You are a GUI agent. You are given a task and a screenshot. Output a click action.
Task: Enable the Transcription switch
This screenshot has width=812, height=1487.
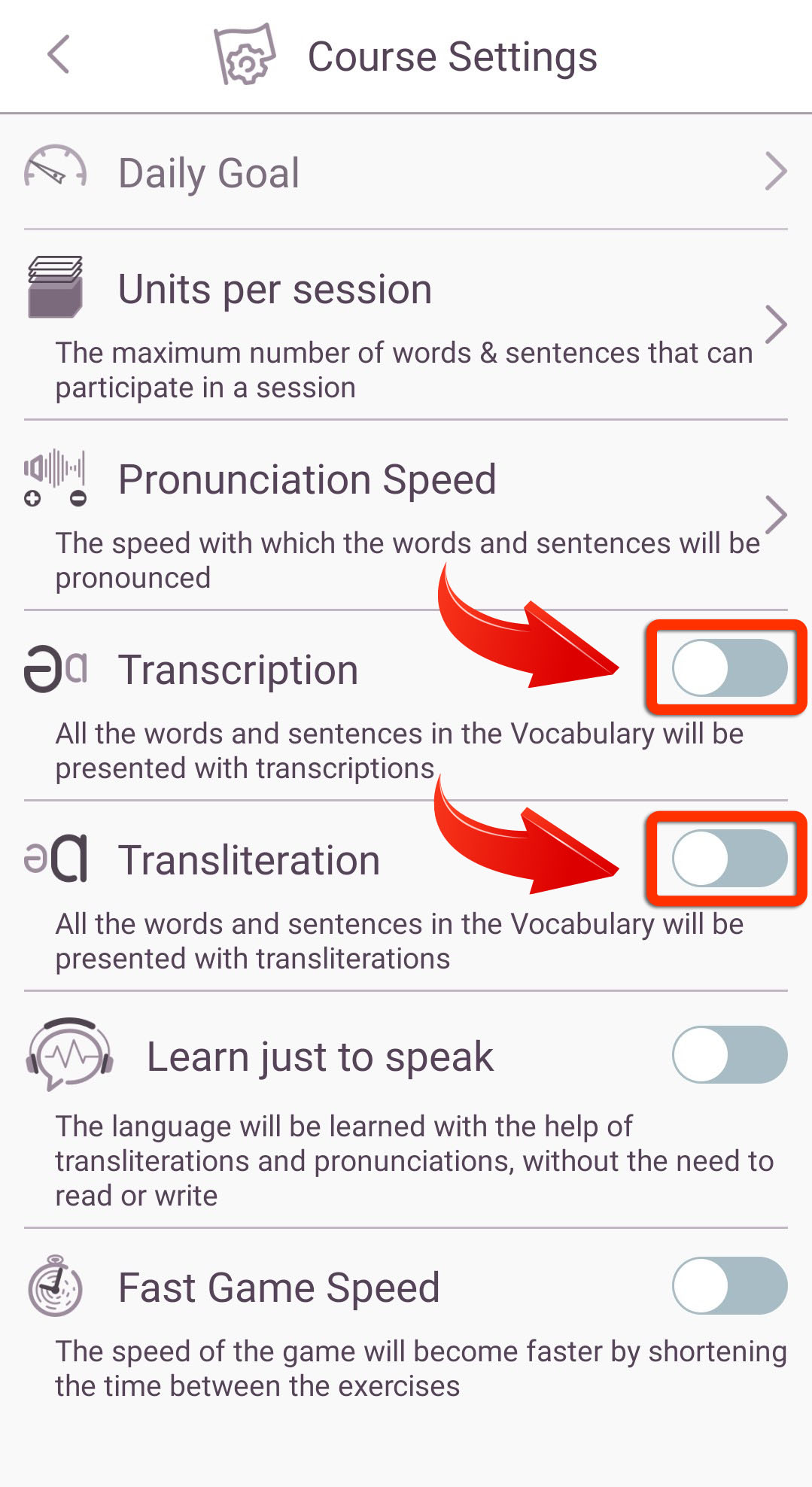(x=729, y=667)
